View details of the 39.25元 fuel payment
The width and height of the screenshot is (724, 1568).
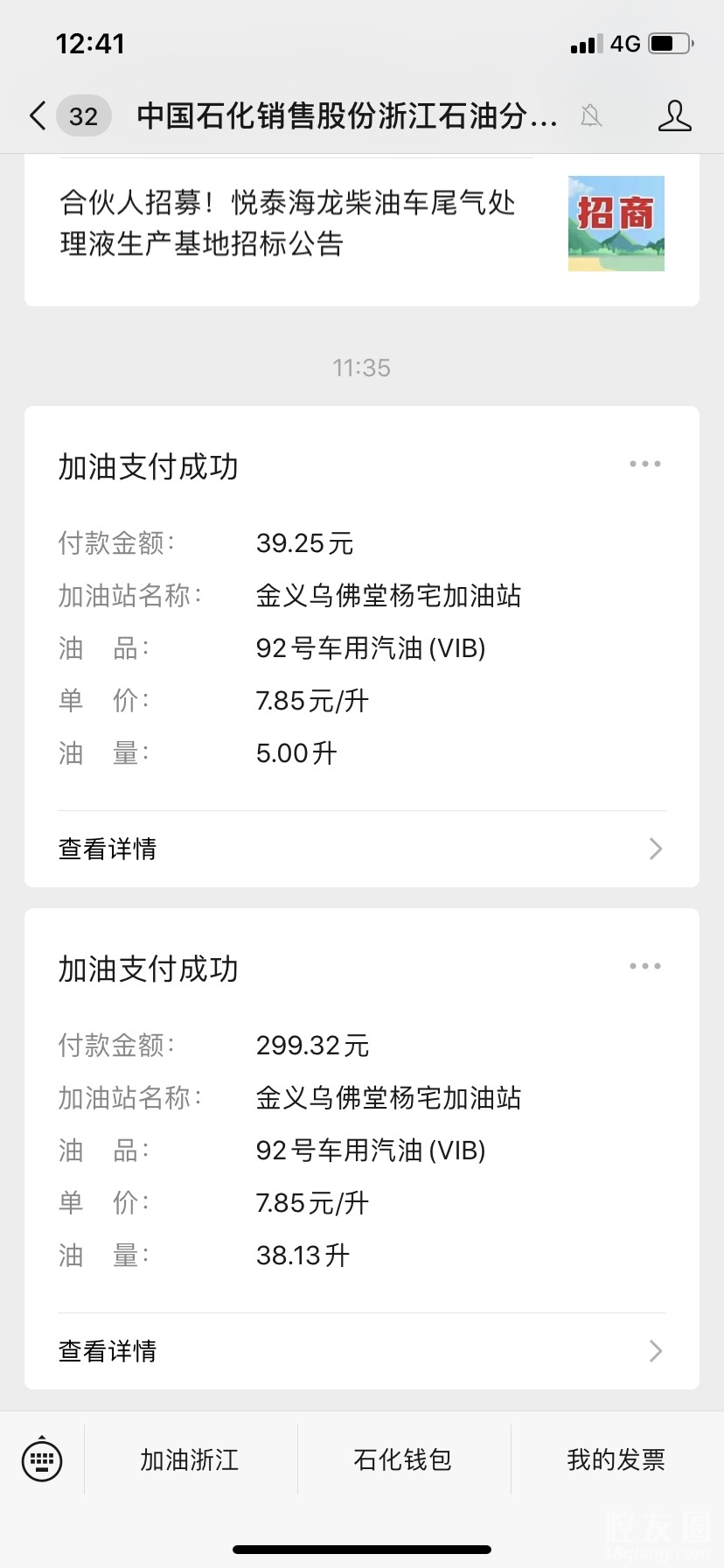pos(361,849)
